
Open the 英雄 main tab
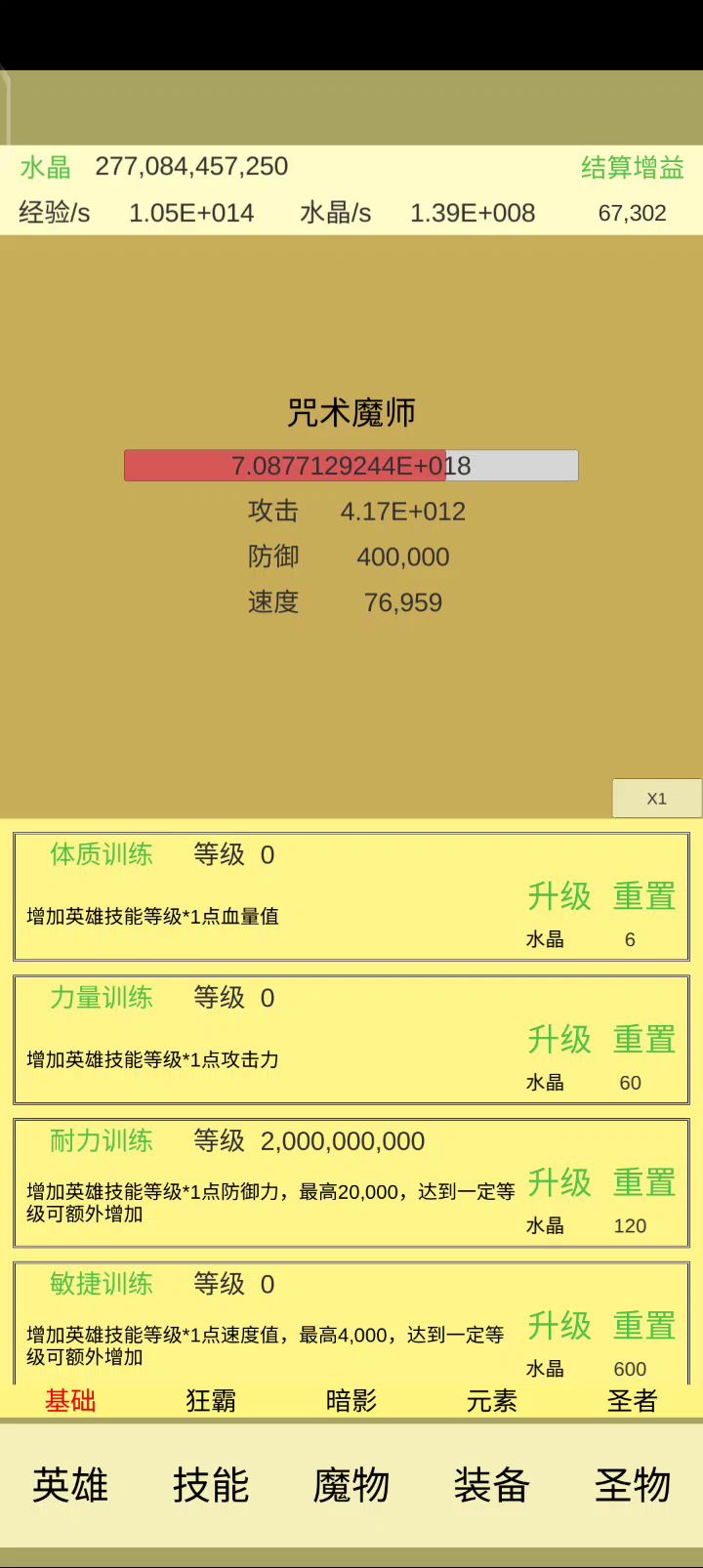pyautogui.click(x=70, y=1485)
